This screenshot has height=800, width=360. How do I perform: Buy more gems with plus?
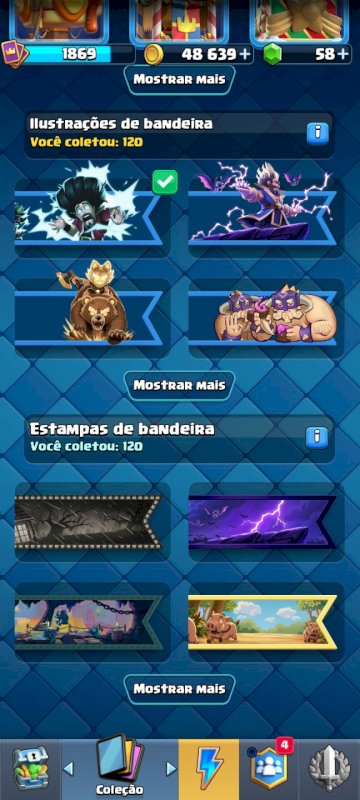click(344, 54)
